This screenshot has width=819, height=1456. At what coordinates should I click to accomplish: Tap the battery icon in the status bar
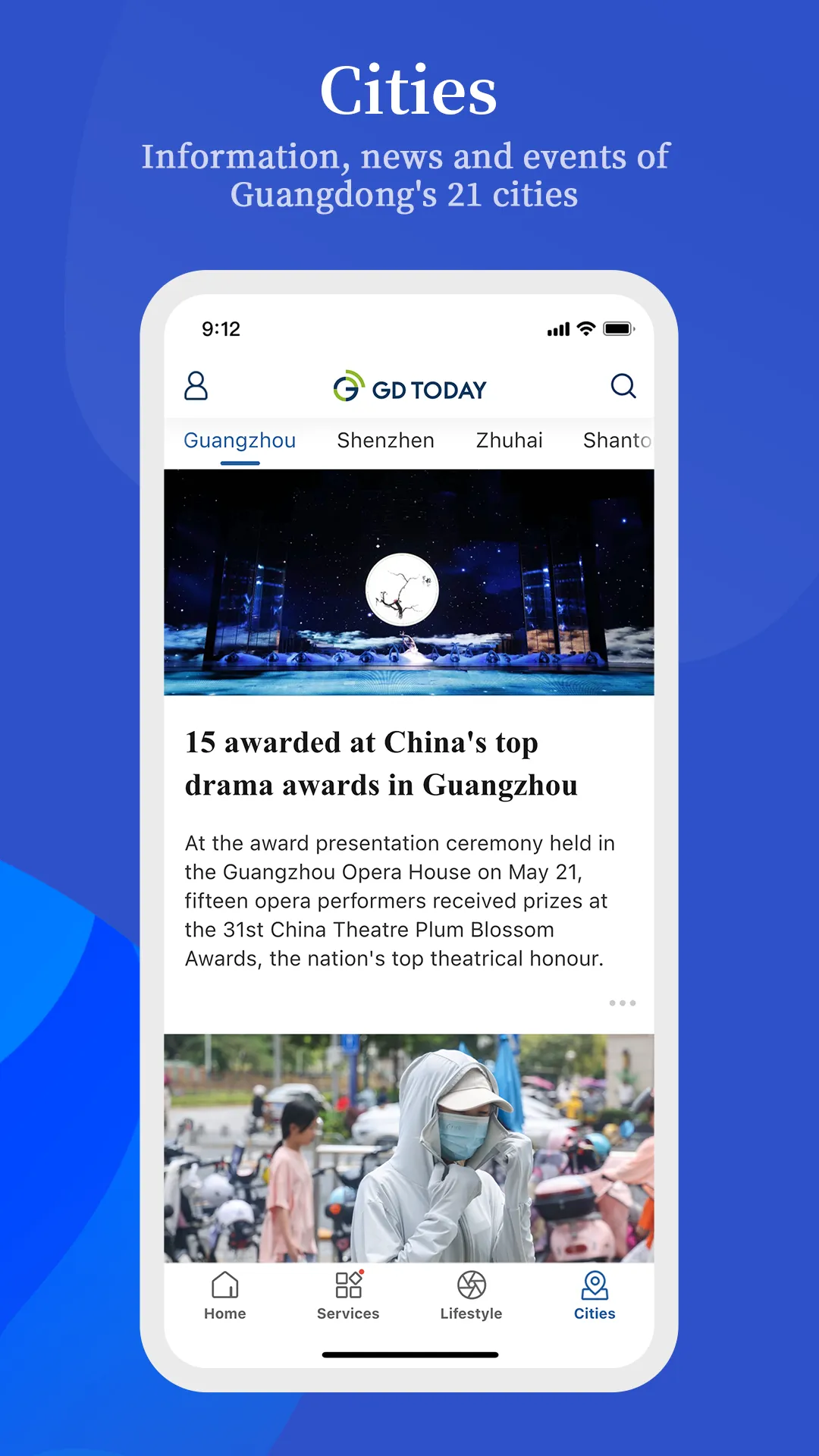(x=616, y=328)
